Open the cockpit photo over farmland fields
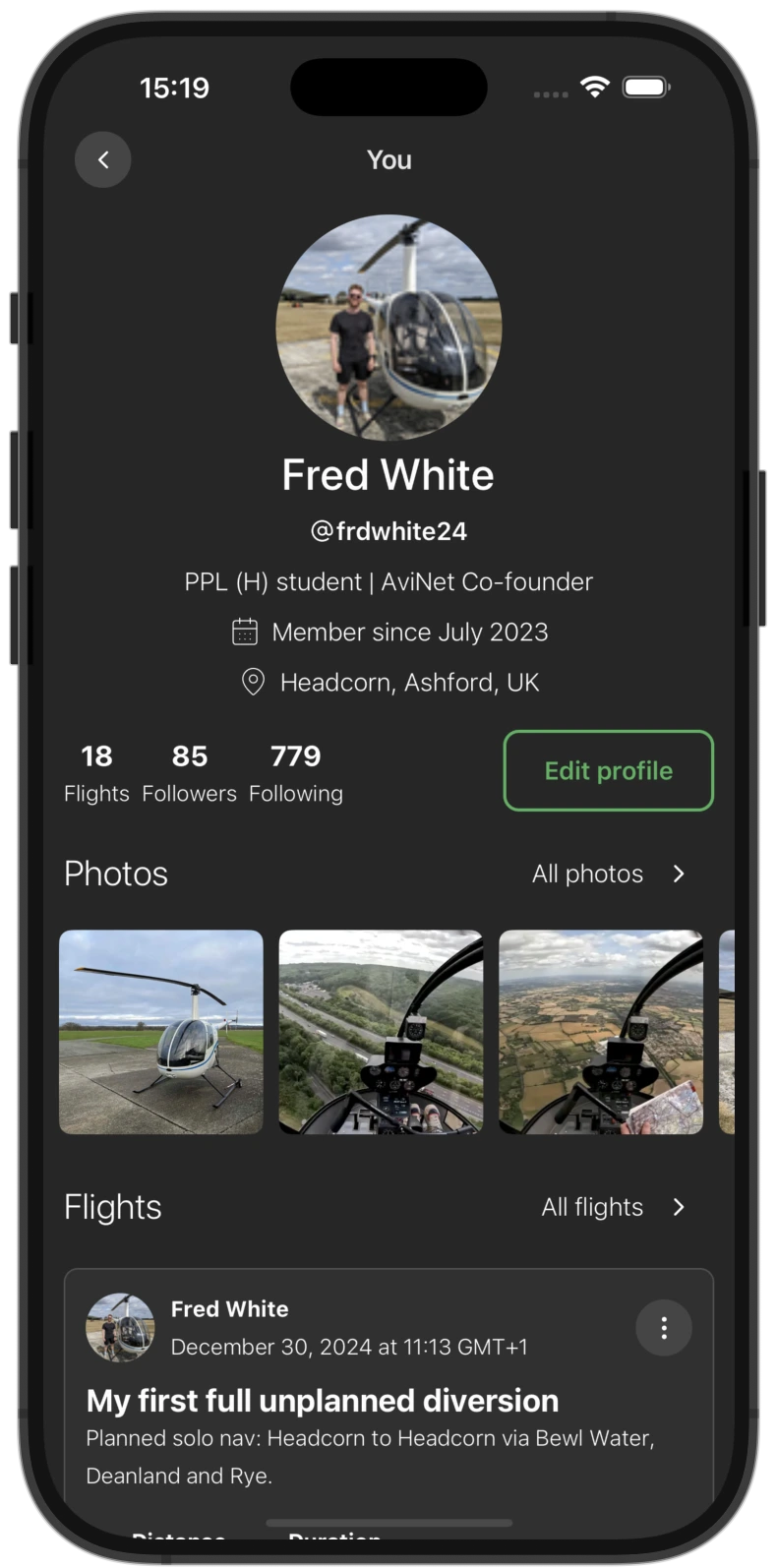777x1568 pixels. point(601,1032)
